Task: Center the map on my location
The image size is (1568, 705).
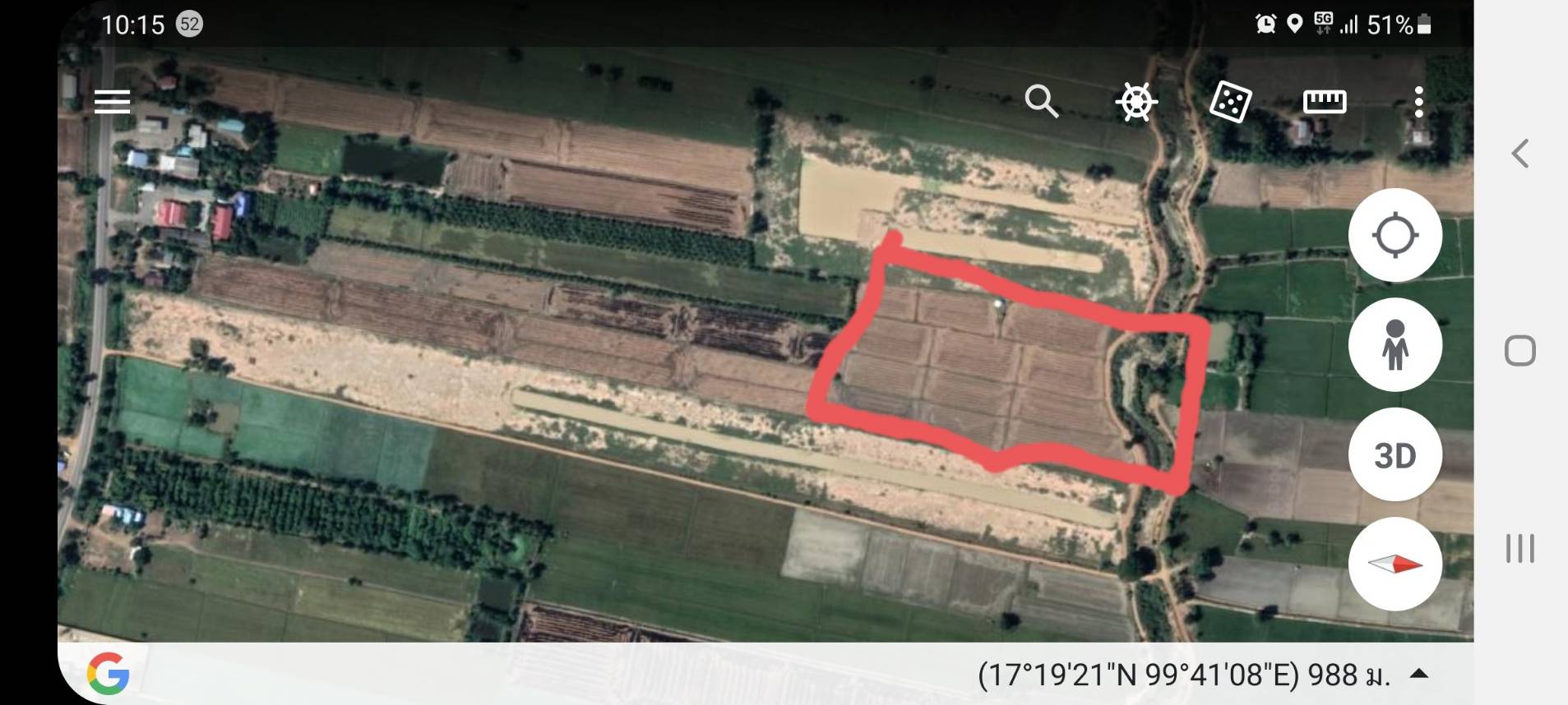Action: click(1395, 235)
